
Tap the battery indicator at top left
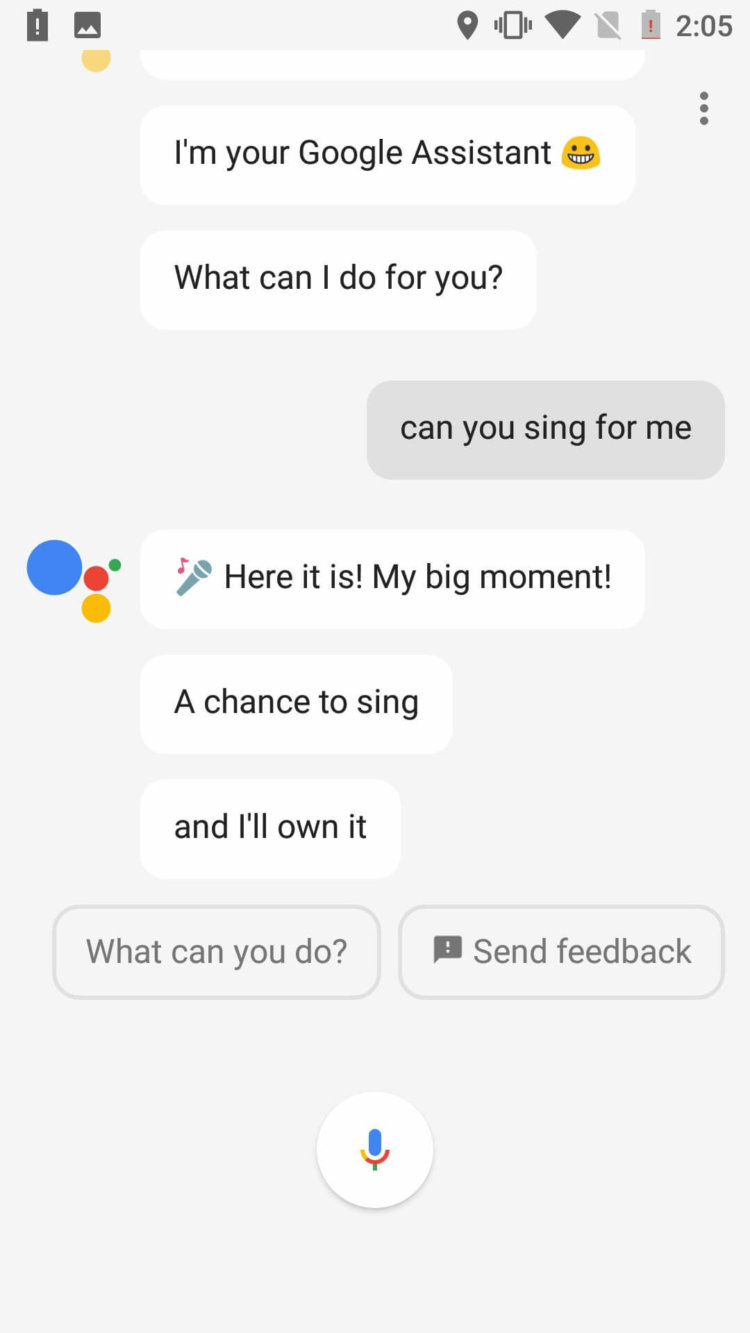pos(37,25)
